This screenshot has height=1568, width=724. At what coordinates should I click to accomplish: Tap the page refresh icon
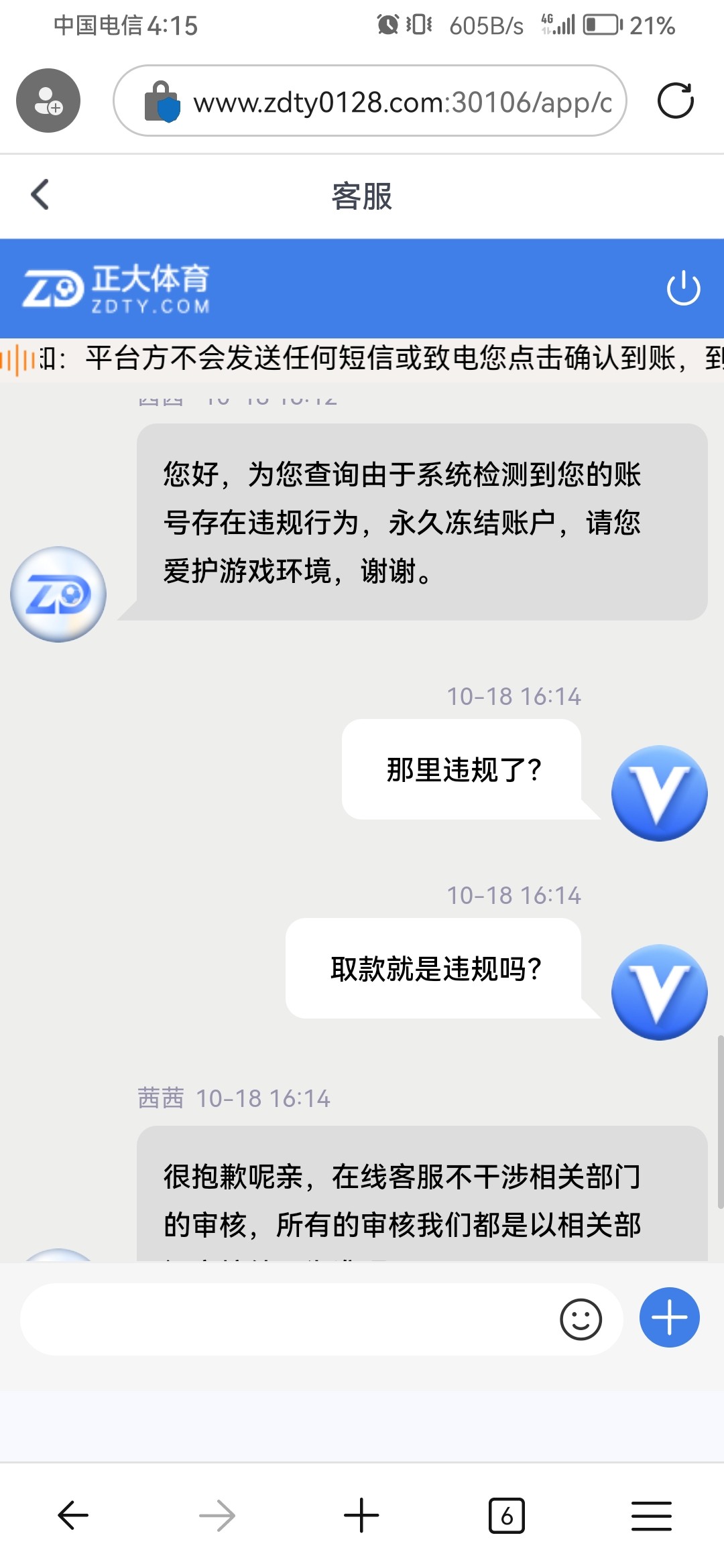point(677,102)
